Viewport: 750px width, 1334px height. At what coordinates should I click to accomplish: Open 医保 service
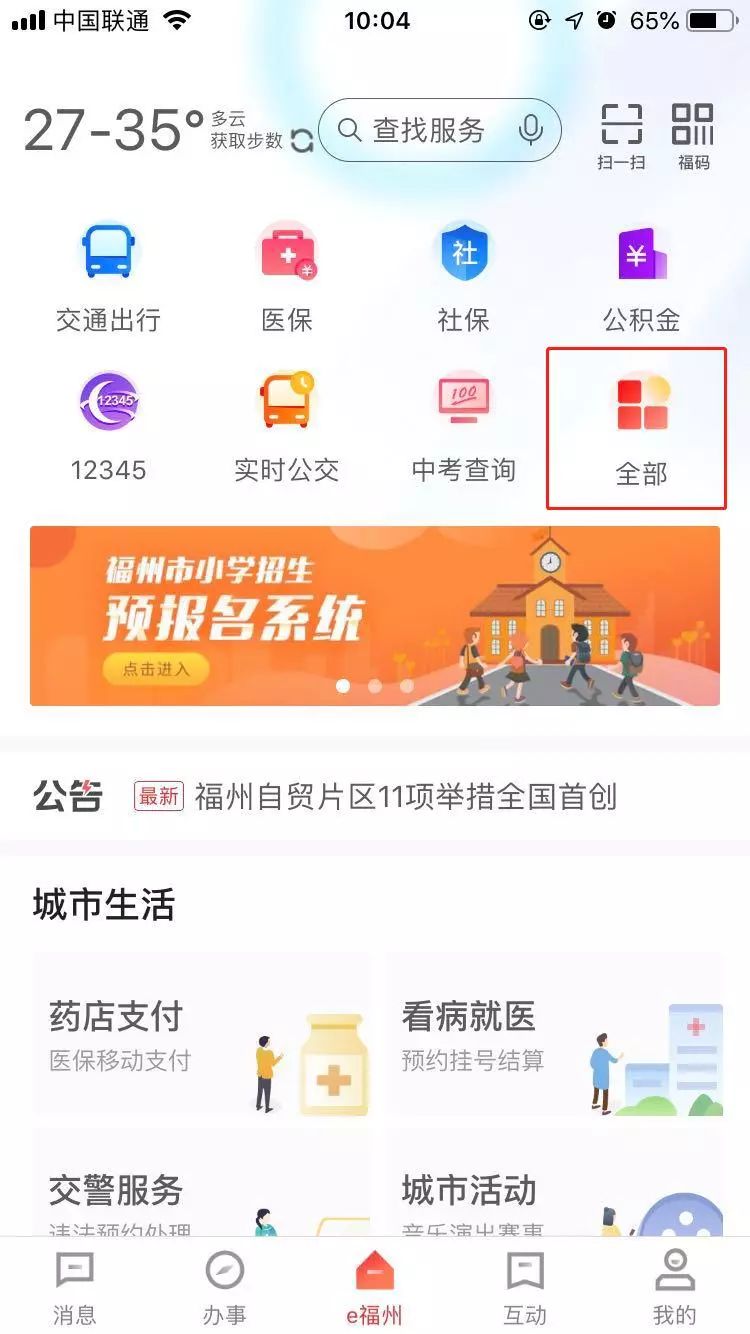coord(287,277)
